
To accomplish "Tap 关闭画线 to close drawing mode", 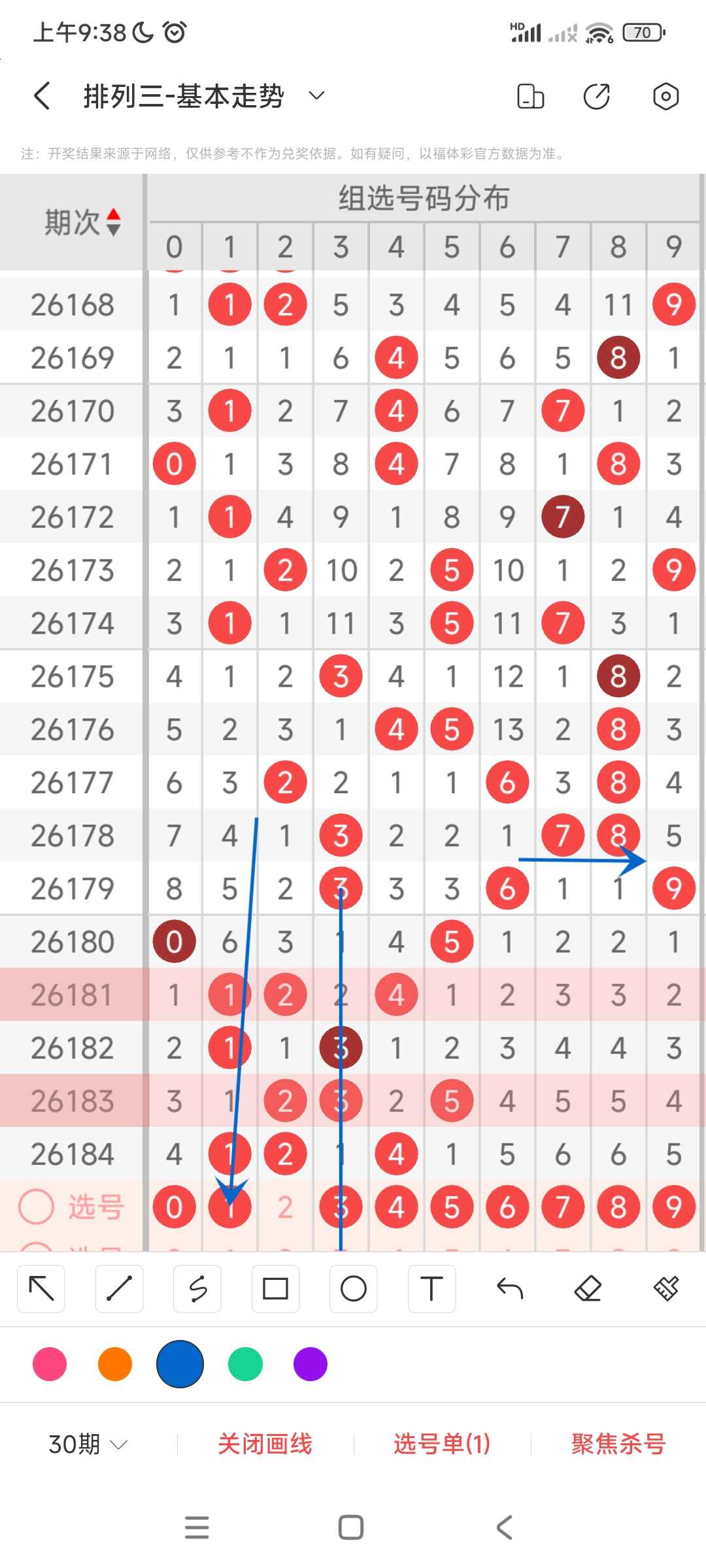I will (265, 1444).
